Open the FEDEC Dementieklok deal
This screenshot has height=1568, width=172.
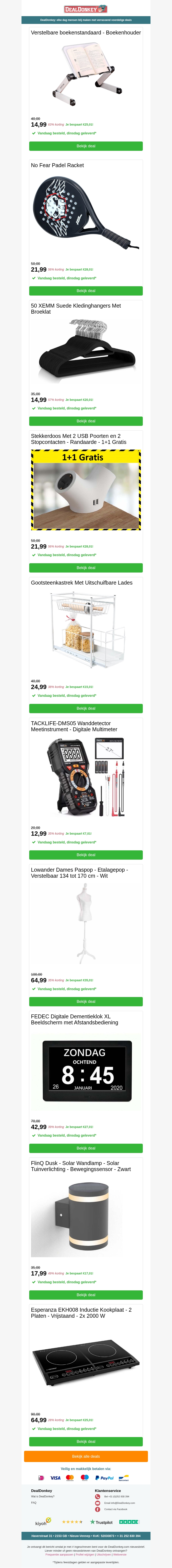(x=86, y=1148)
